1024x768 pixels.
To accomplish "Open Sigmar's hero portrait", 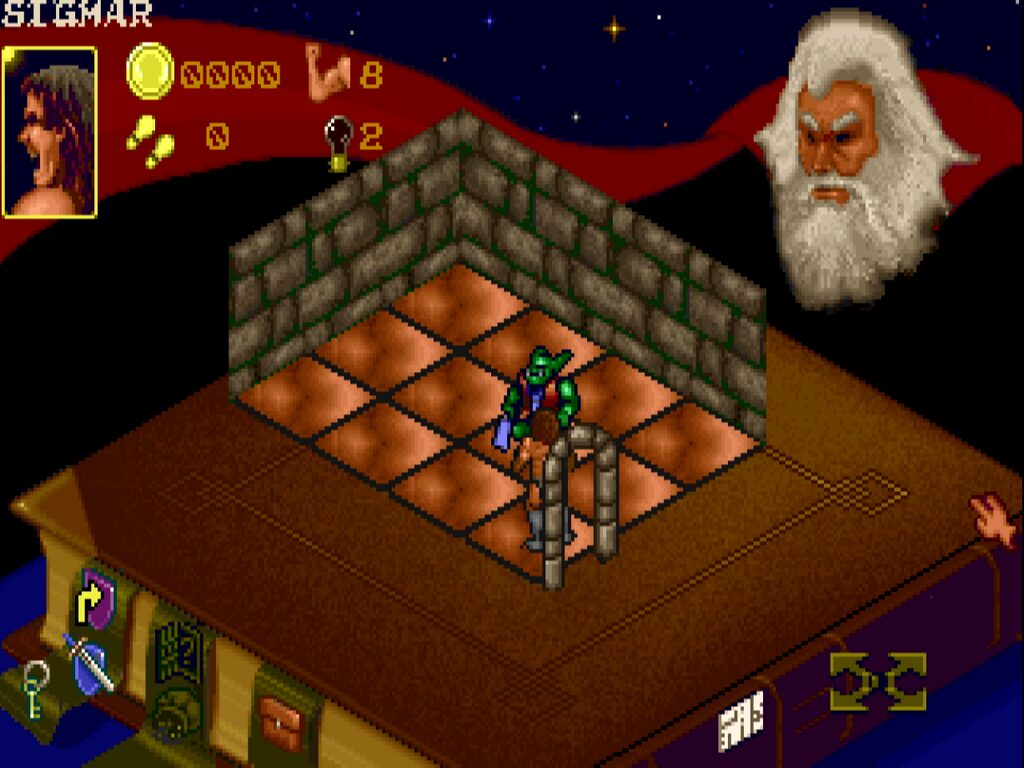I will [50, 132].
